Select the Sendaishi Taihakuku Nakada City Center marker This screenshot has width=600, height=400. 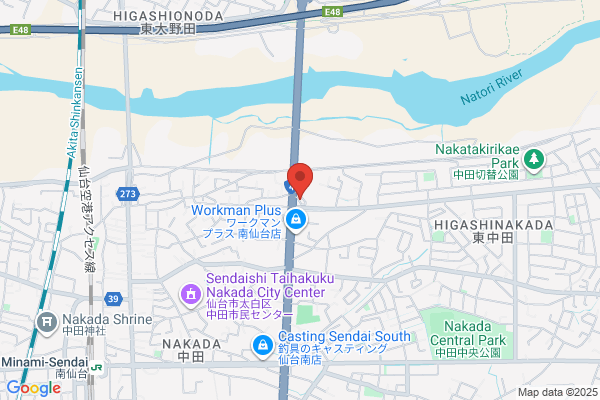tap(191, 296)
